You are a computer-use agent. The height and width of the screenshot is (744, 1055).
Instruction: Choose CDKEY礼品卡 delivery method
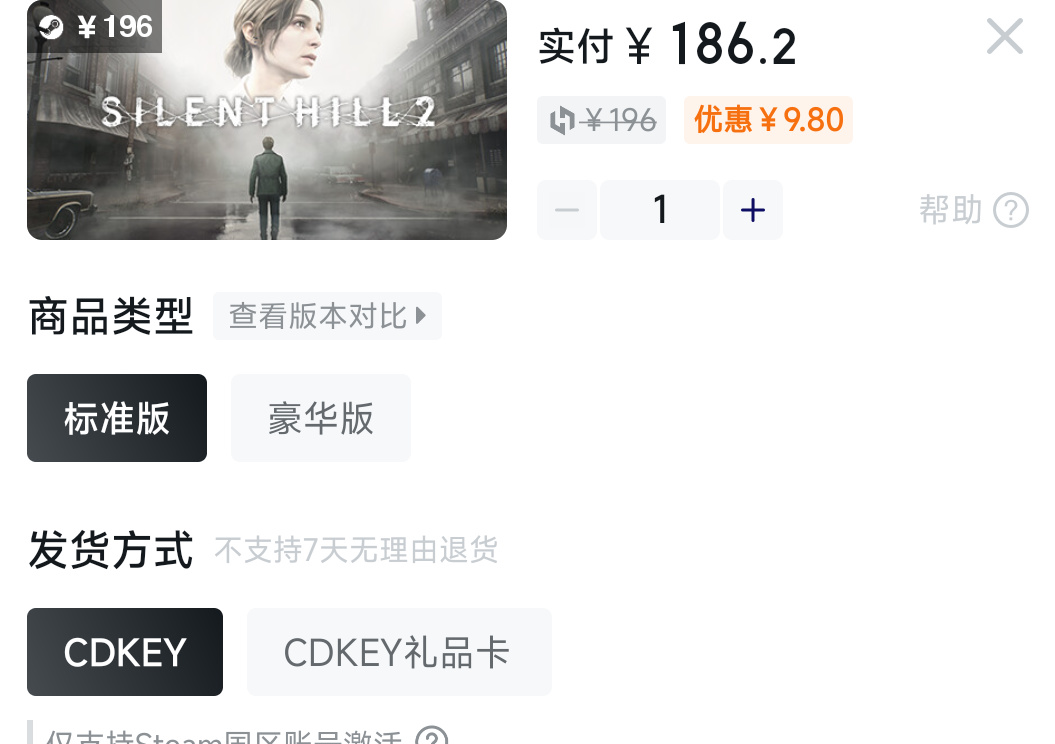[399, 652]
